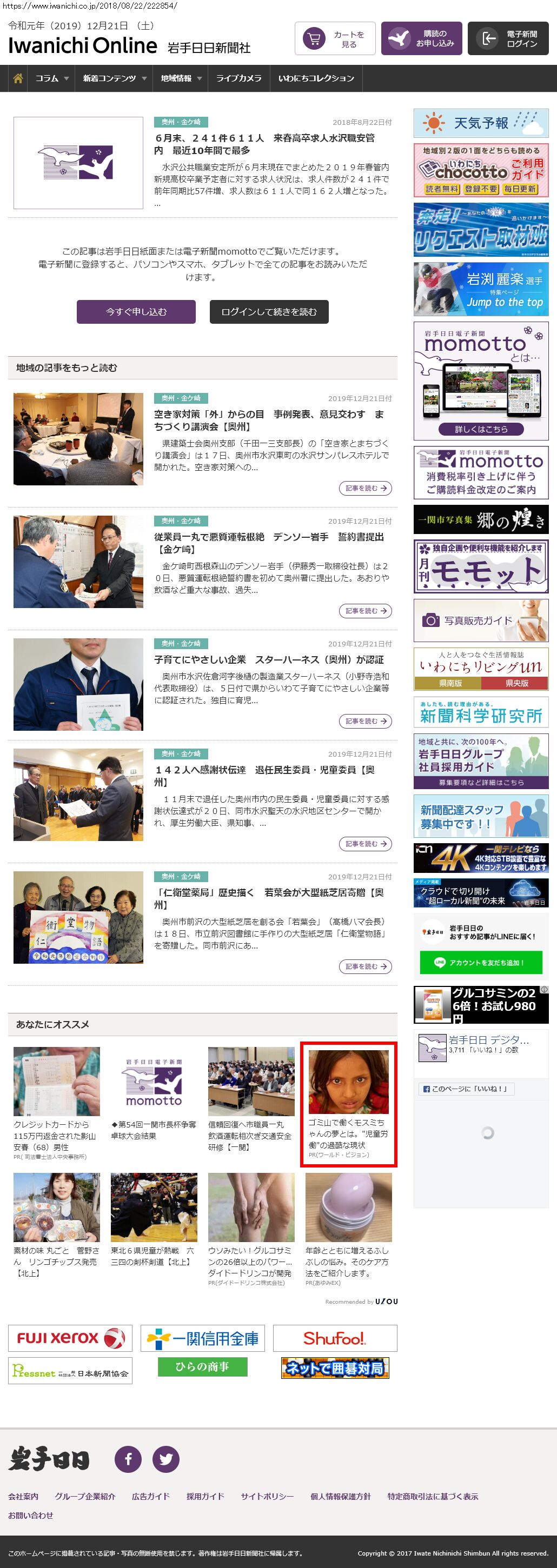
Task: Add LINE account via アカウントを友だち追加
Action: [480, 962]
